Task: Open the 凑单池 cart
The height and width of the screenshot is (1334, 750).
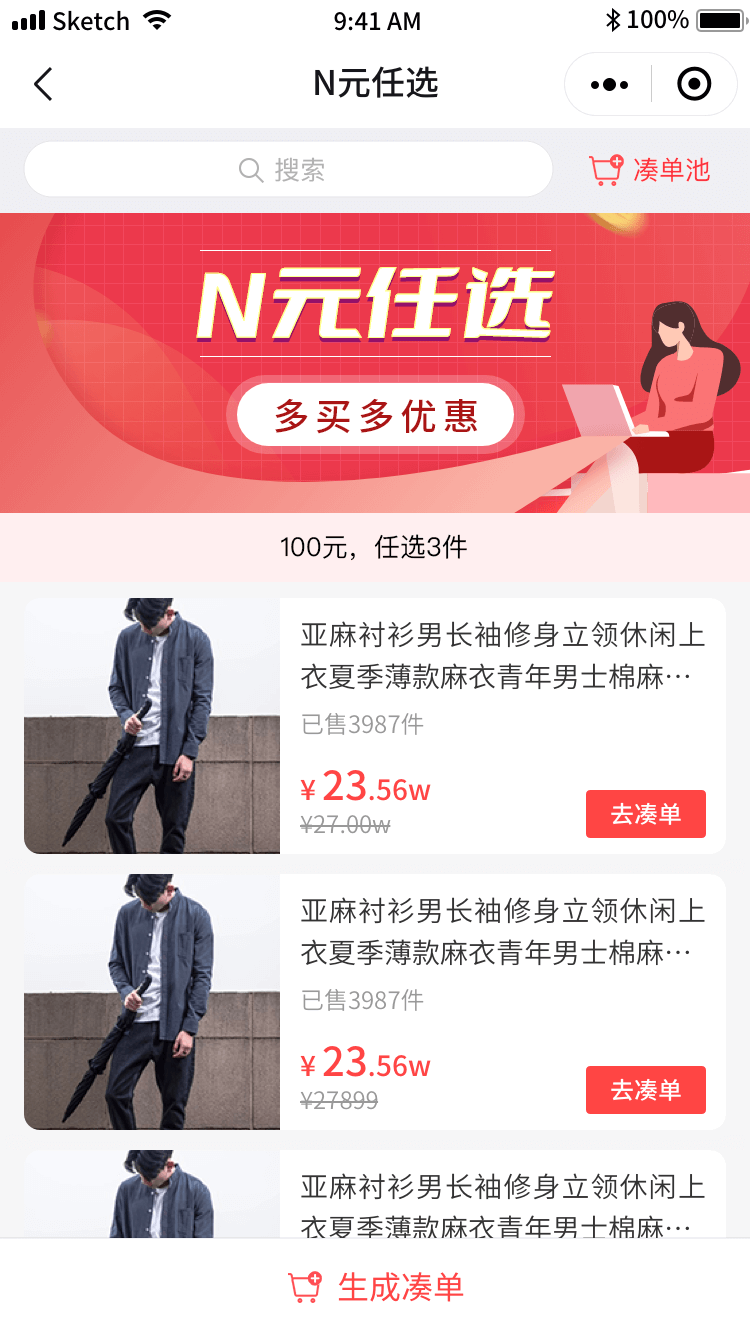Action: pos(649,170)
